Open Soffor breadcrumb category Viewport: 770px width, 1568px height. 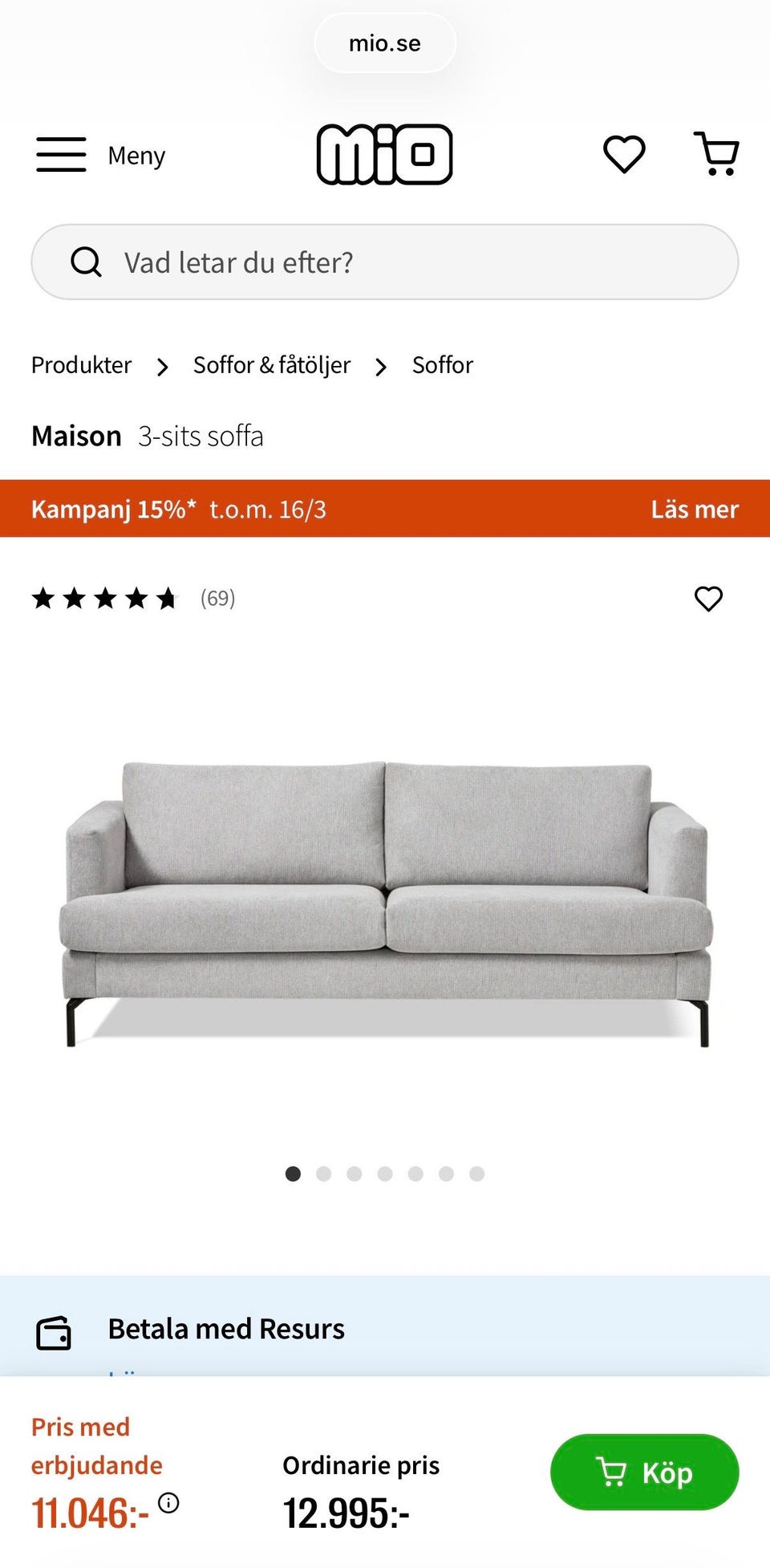point(442,365)
